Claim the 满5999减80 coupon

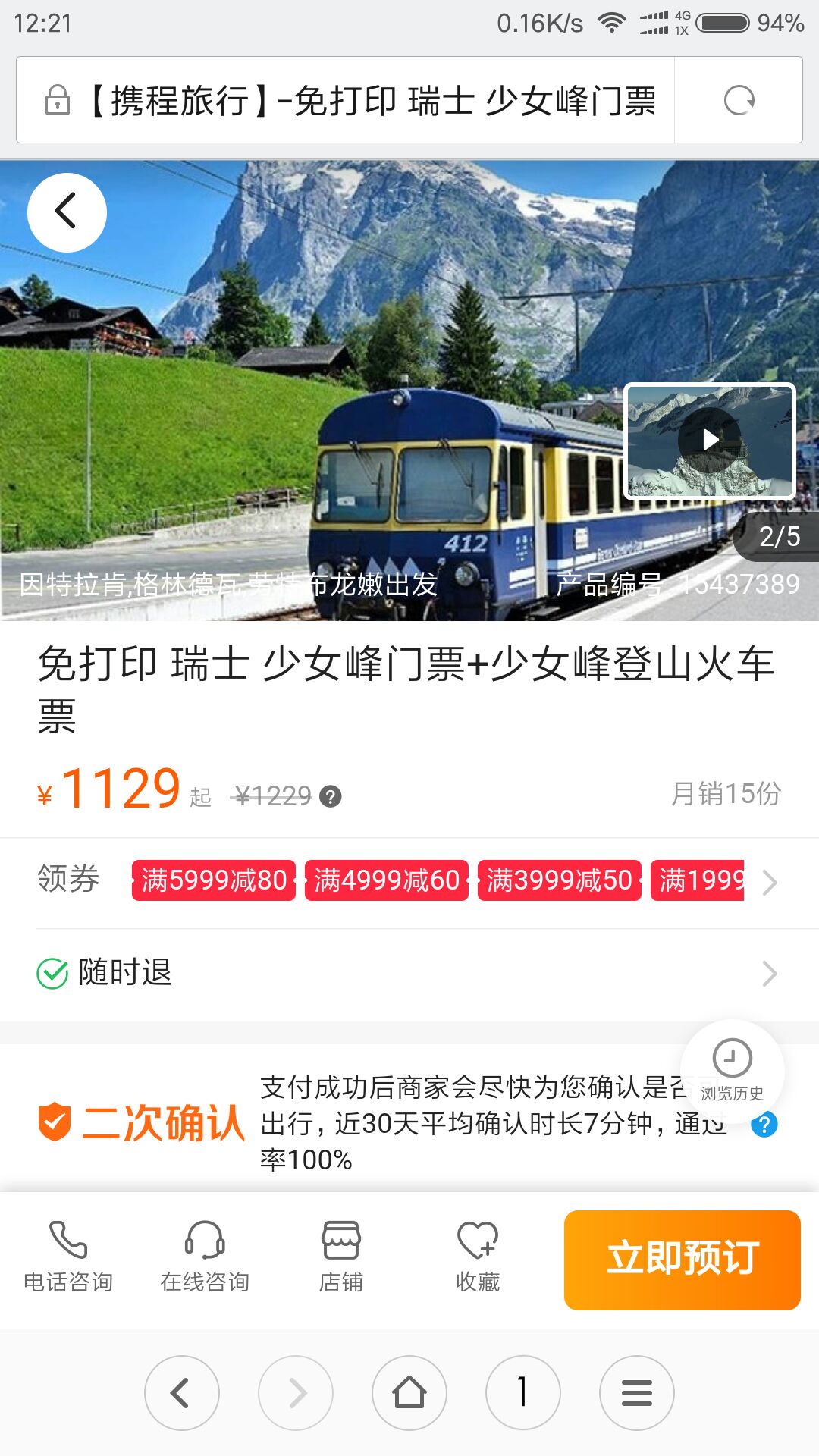coord(214,880)
